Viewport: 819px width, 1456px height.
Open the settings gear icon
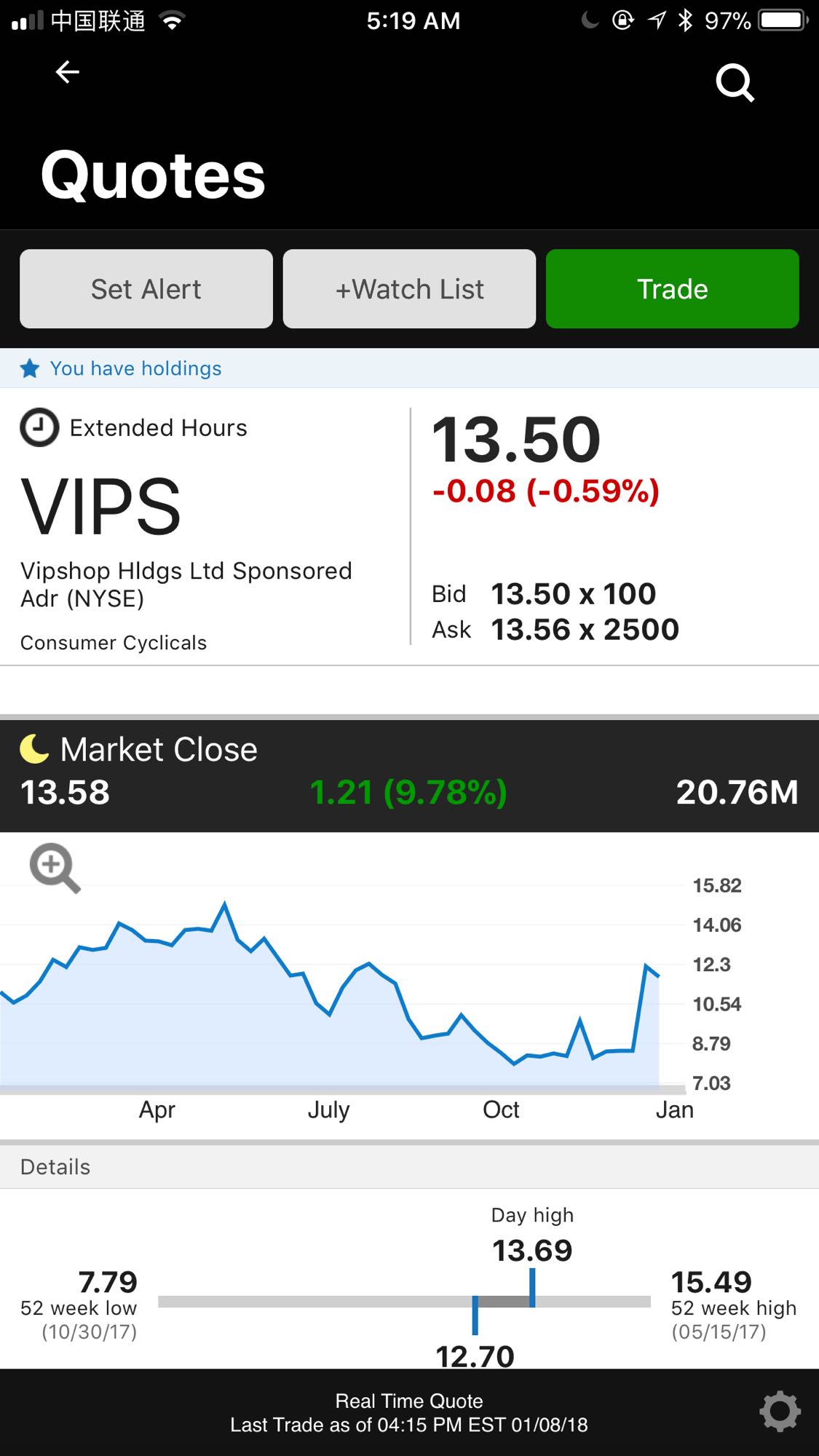click(780, 1412)
